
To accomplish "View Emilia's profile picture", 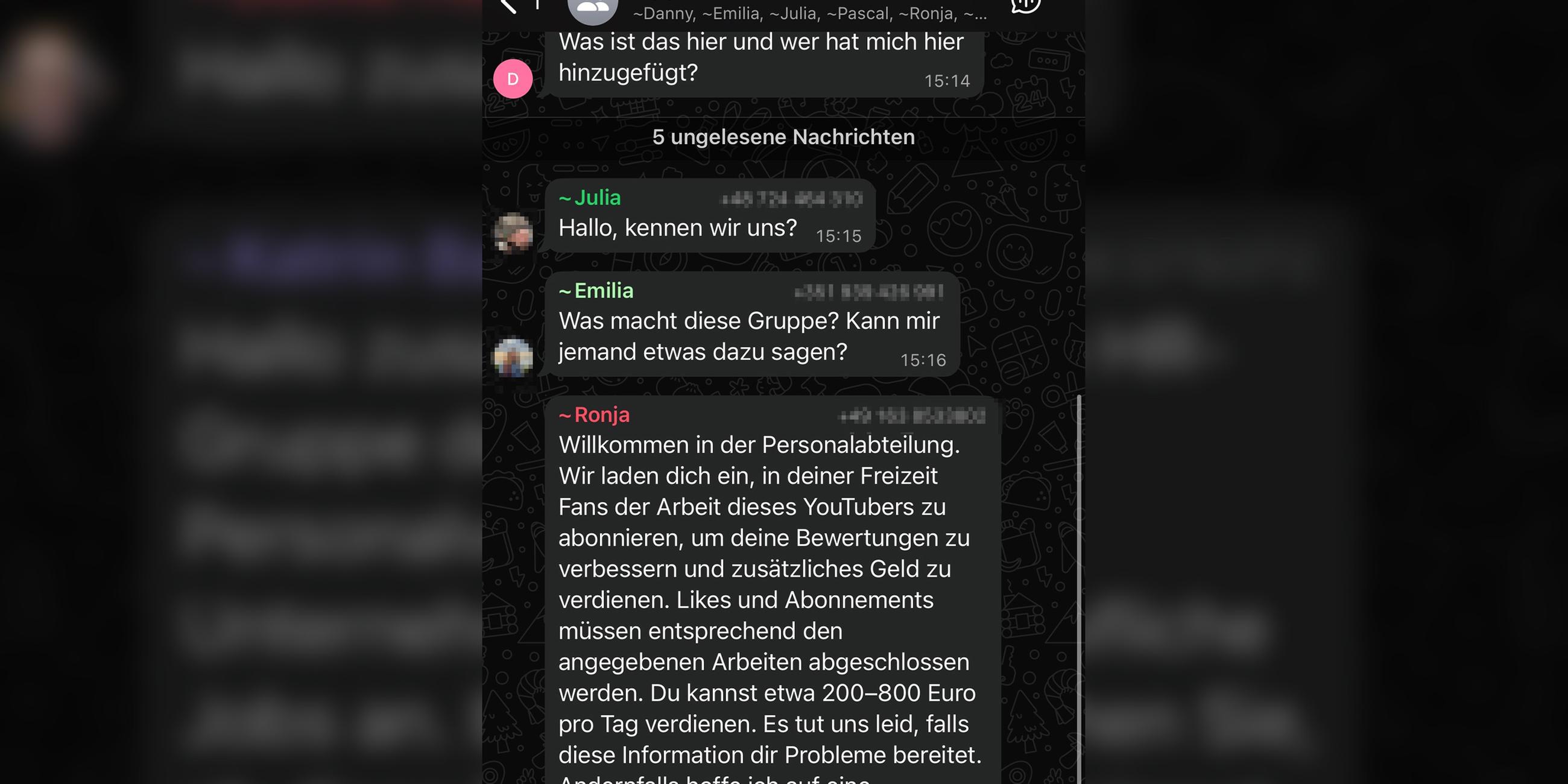I will click(x=513, y=356).
